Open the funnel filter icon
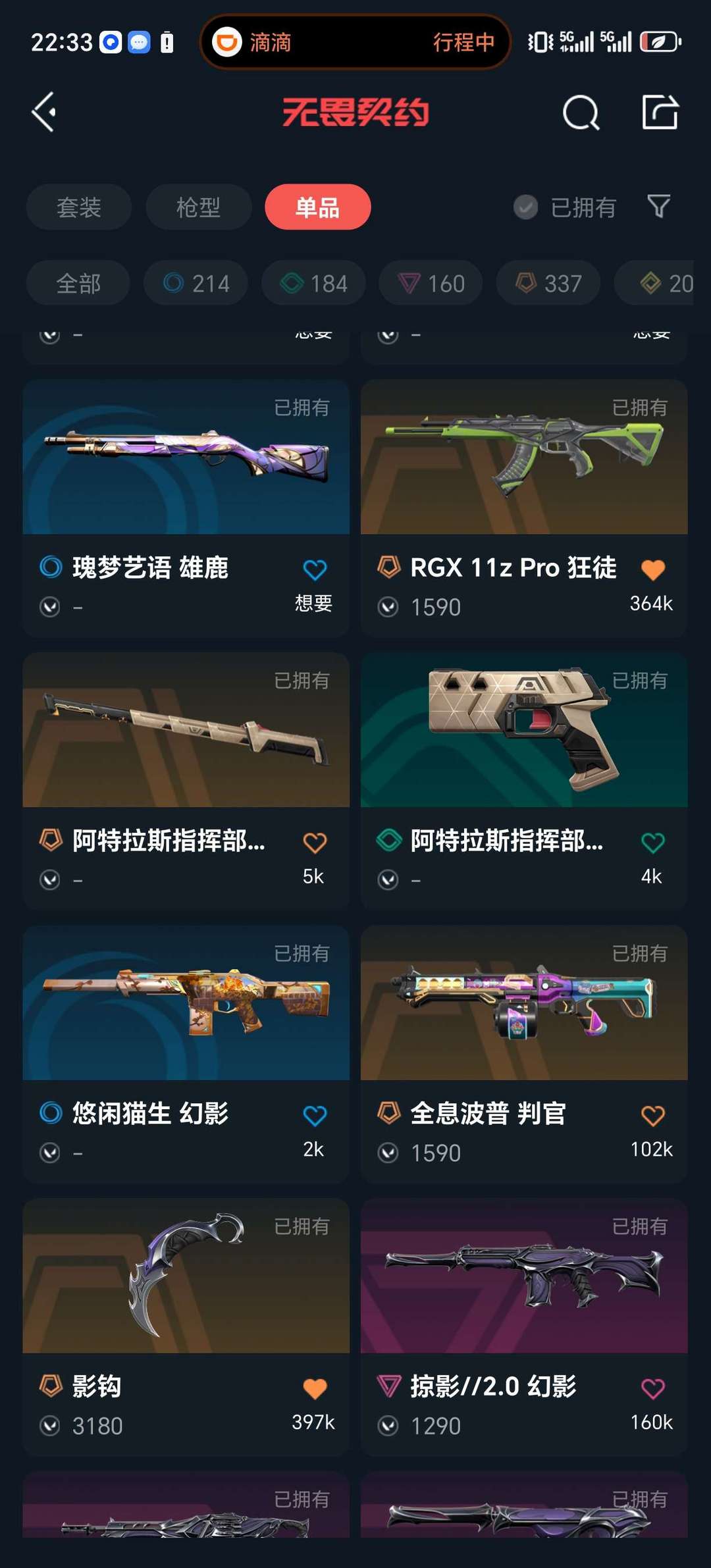 pyautogui.click(x=659, y=207)
